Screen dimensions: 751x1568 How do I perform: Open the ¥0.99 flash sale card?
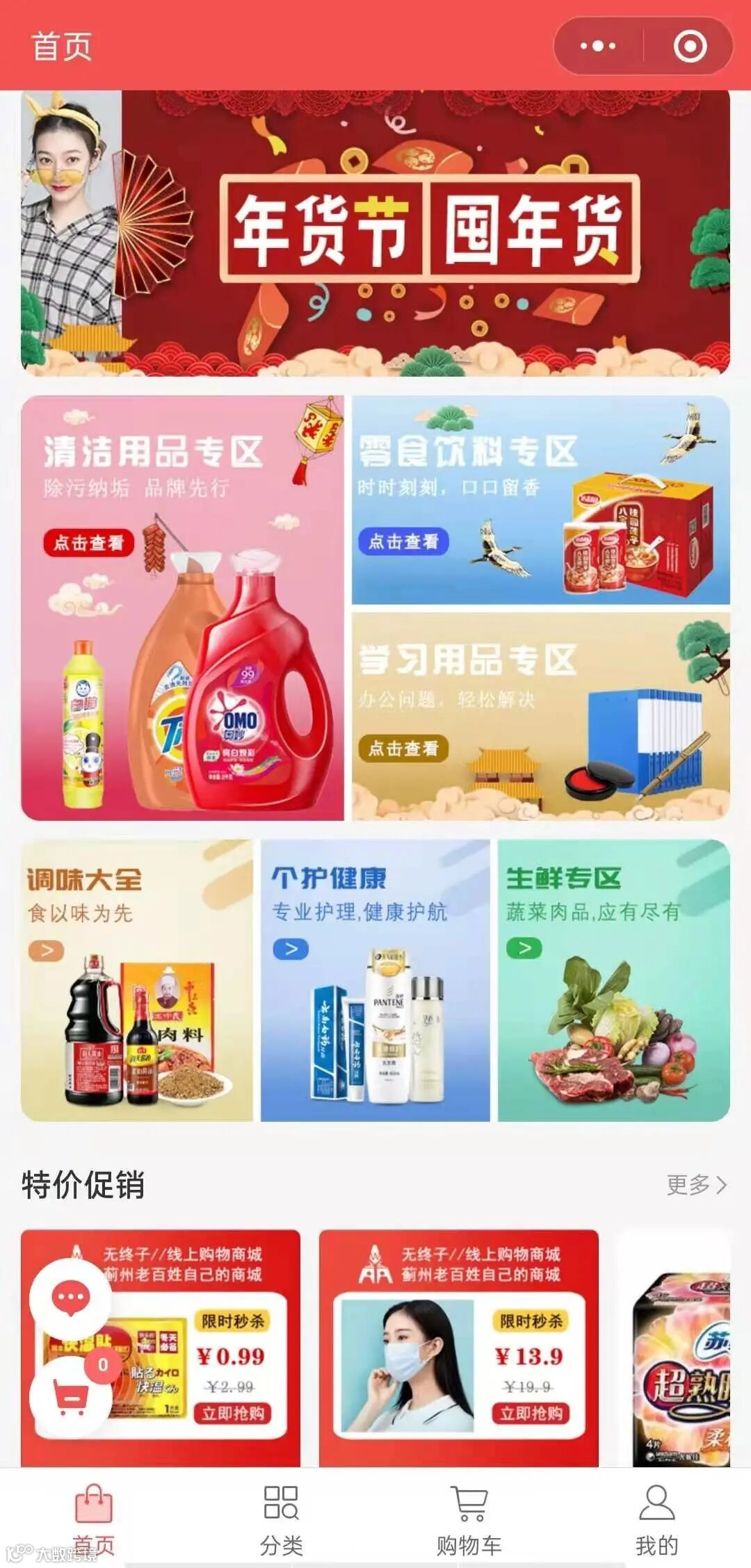(161, 1348)
